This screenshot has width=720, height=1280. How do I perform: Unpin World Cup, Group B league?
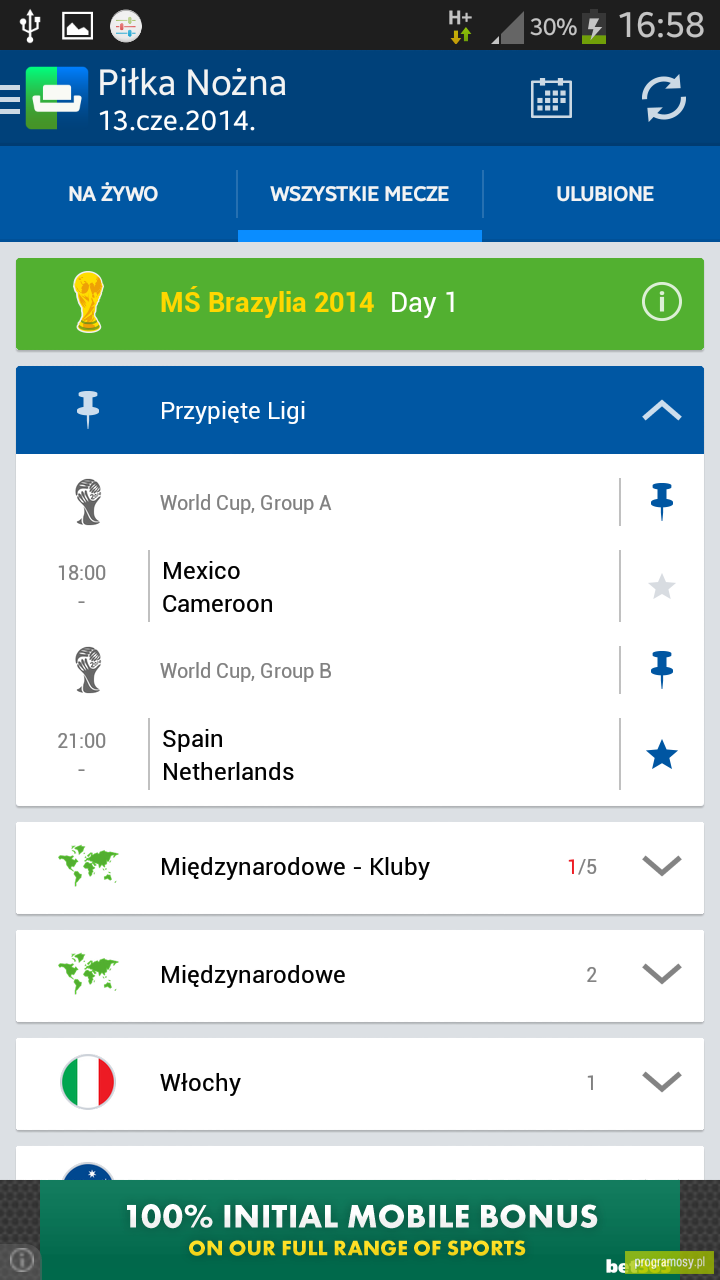point(662,669)
